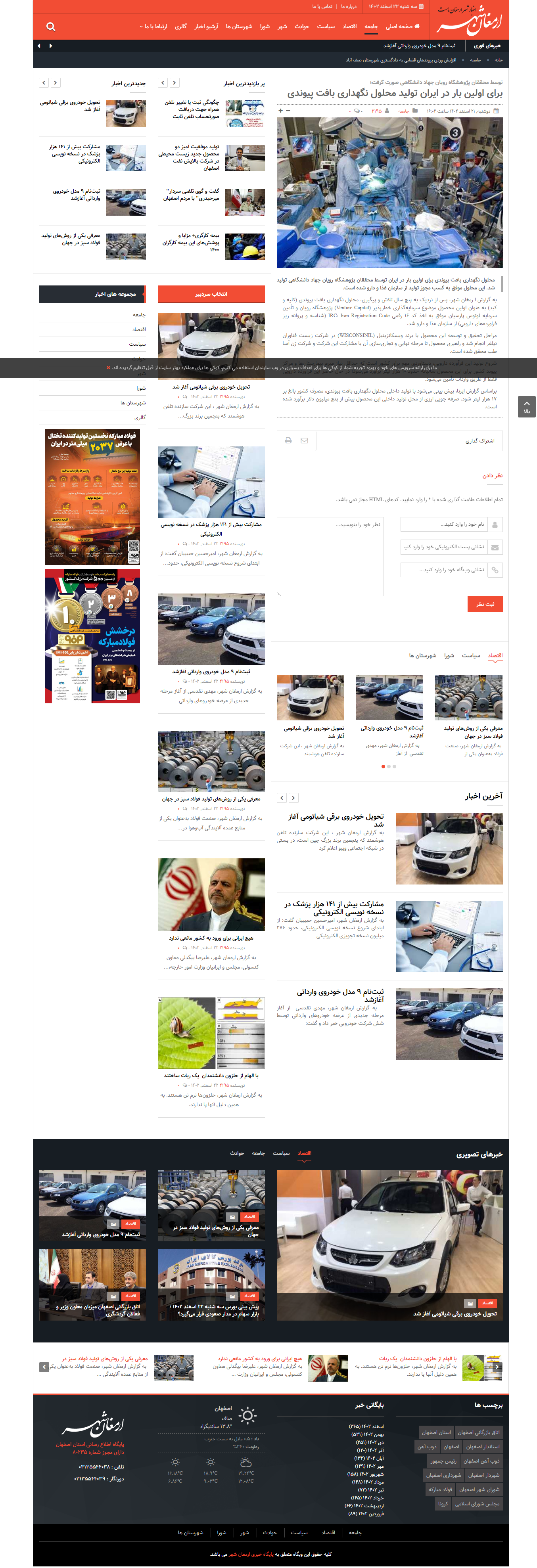Image resolution: width=537 pixels, height=1568 pixels.
Task: Tap the بالا back-to-top button
Action: 527,407
